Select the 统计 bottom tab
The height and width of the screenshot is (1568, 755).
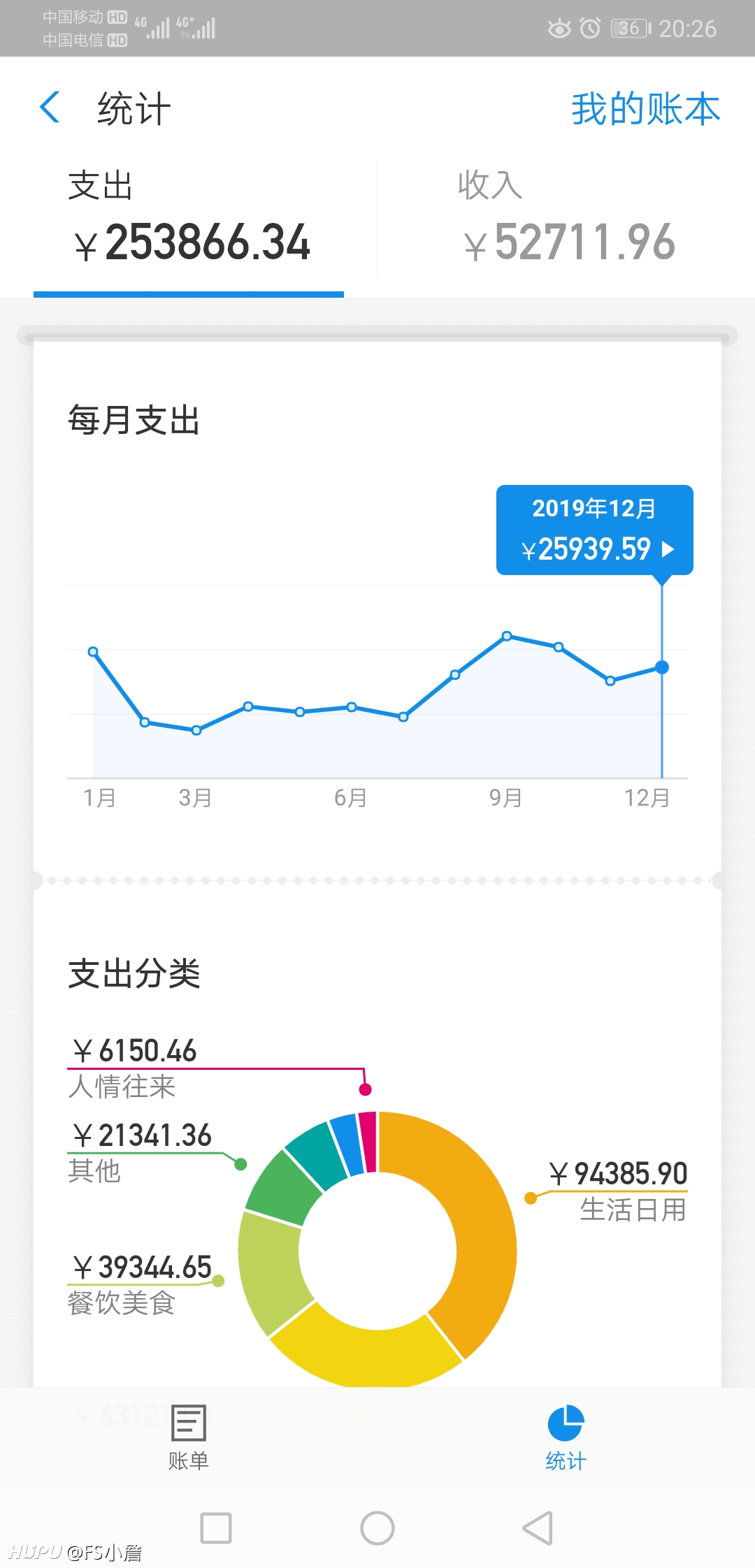click(566, 1437)
